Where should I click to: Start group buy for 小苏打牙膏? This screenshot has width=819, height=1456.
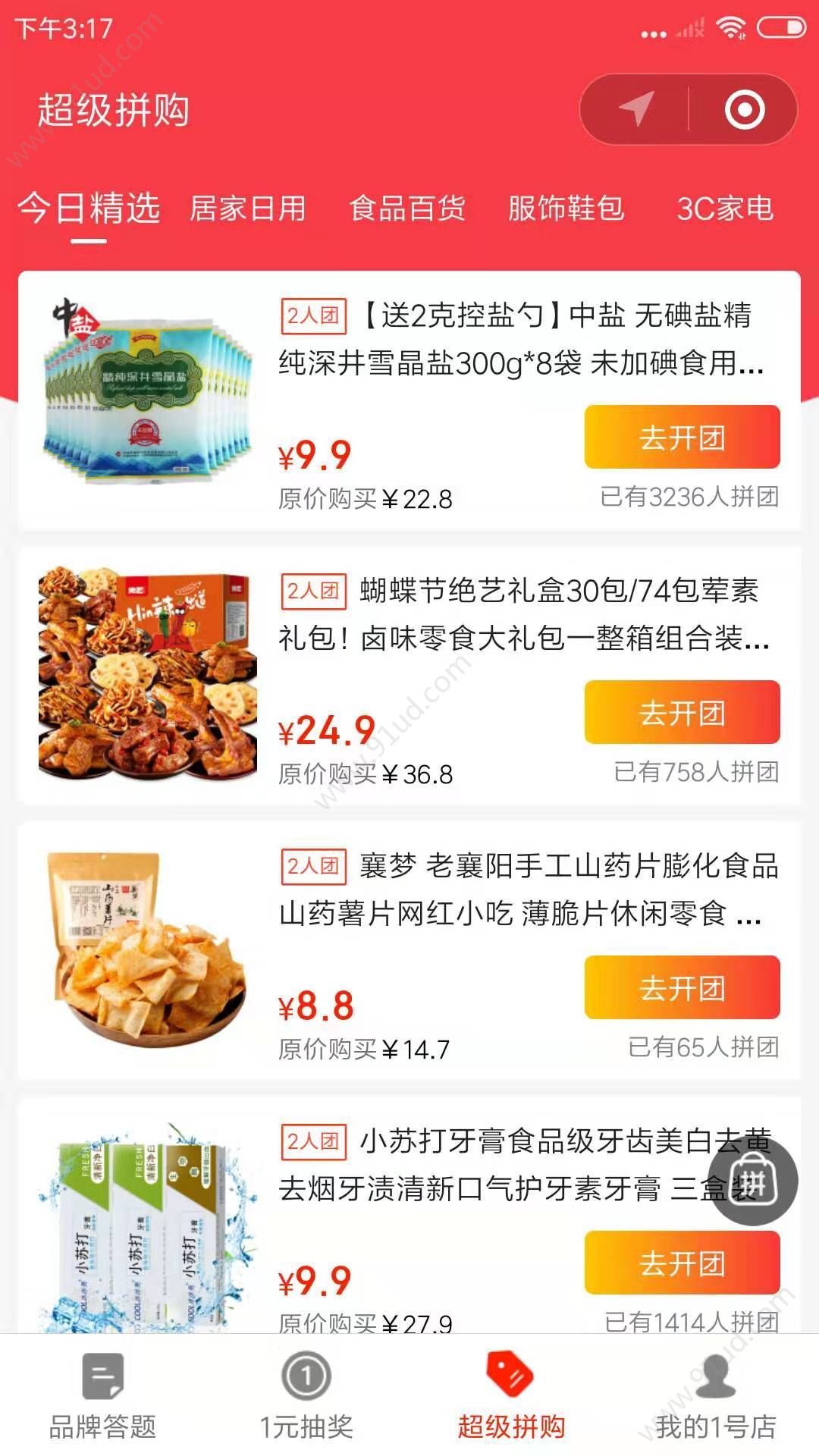[x=682, y=1263]
